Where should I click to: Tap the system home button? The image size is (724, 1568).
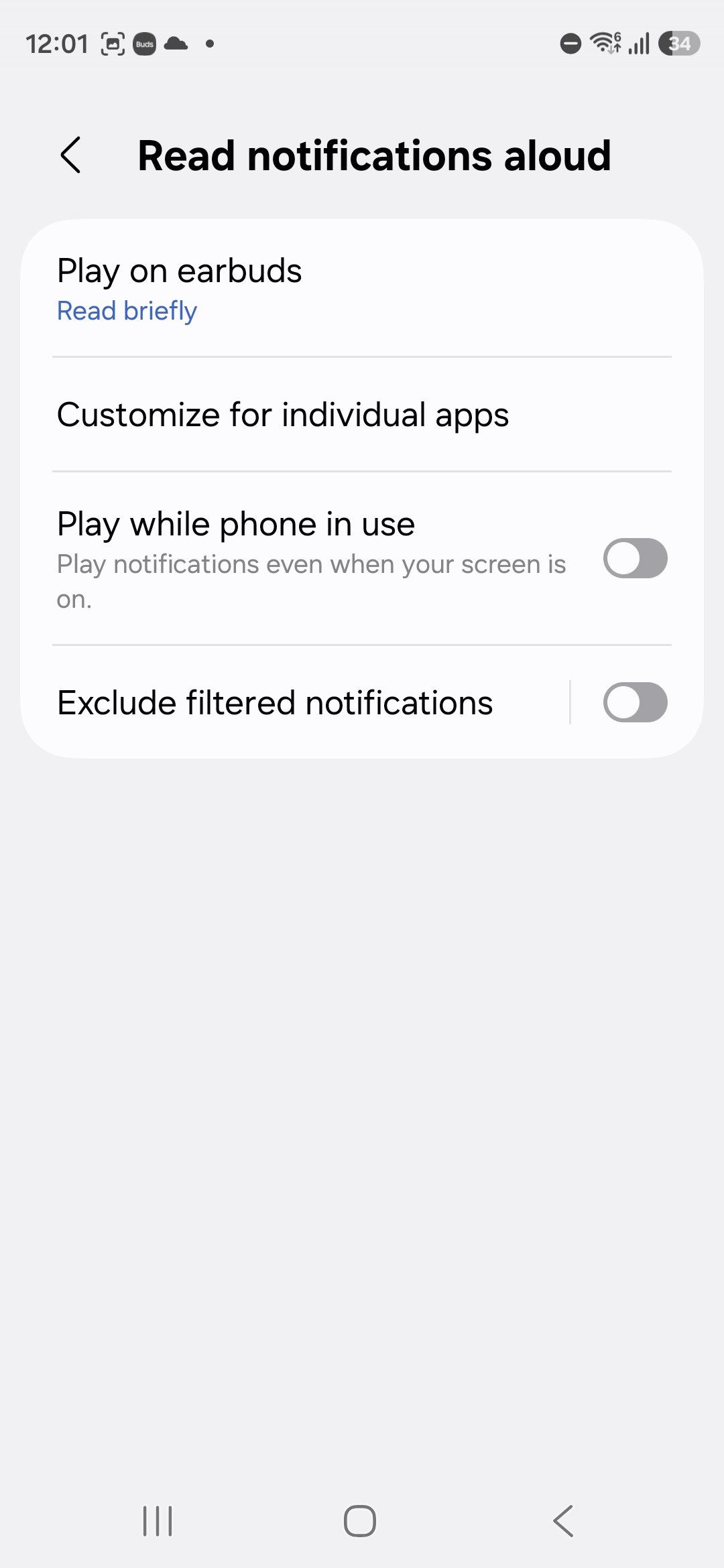[360, 1520]
